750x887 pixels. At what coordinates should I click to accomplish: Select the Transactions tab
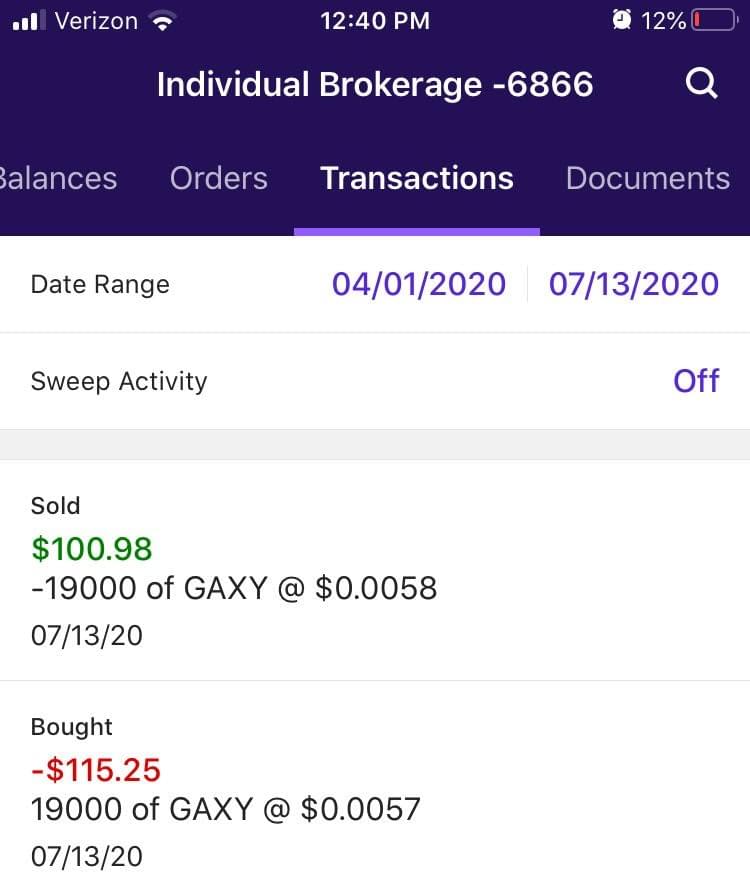tap(416, 178)
